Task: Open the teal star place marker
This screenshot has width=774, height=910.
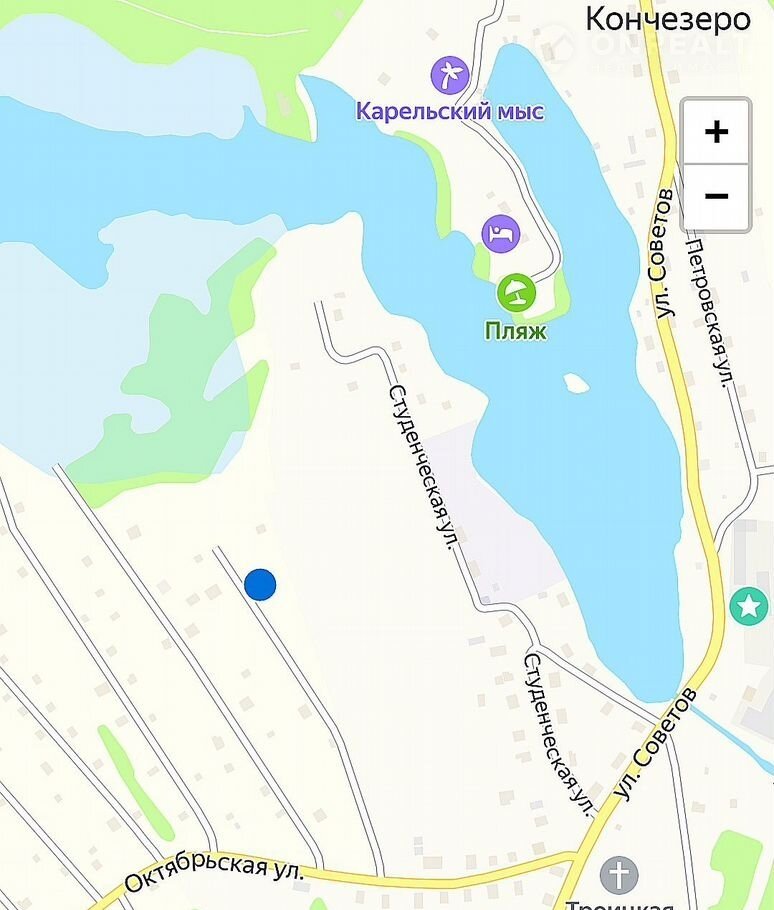Action: pos(750,606)
